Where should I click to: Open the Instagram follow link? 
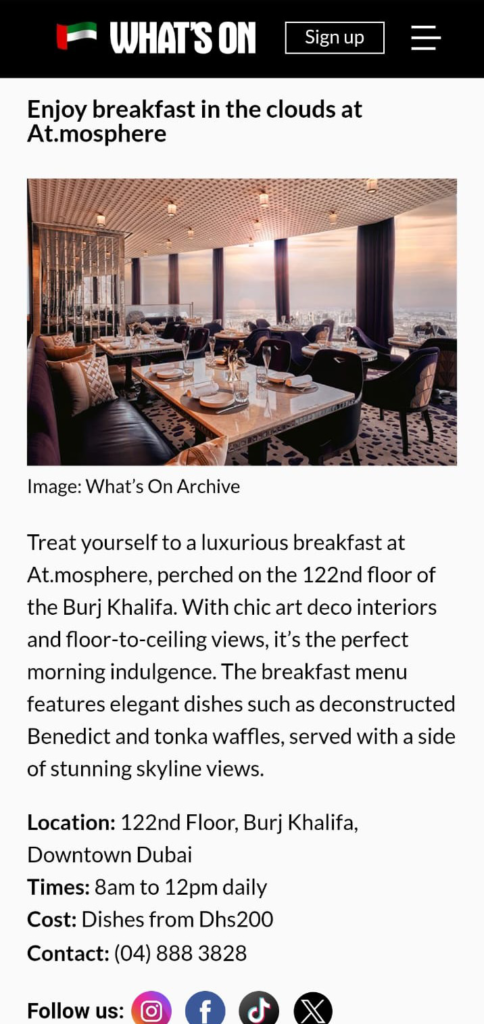point(152,1010)
